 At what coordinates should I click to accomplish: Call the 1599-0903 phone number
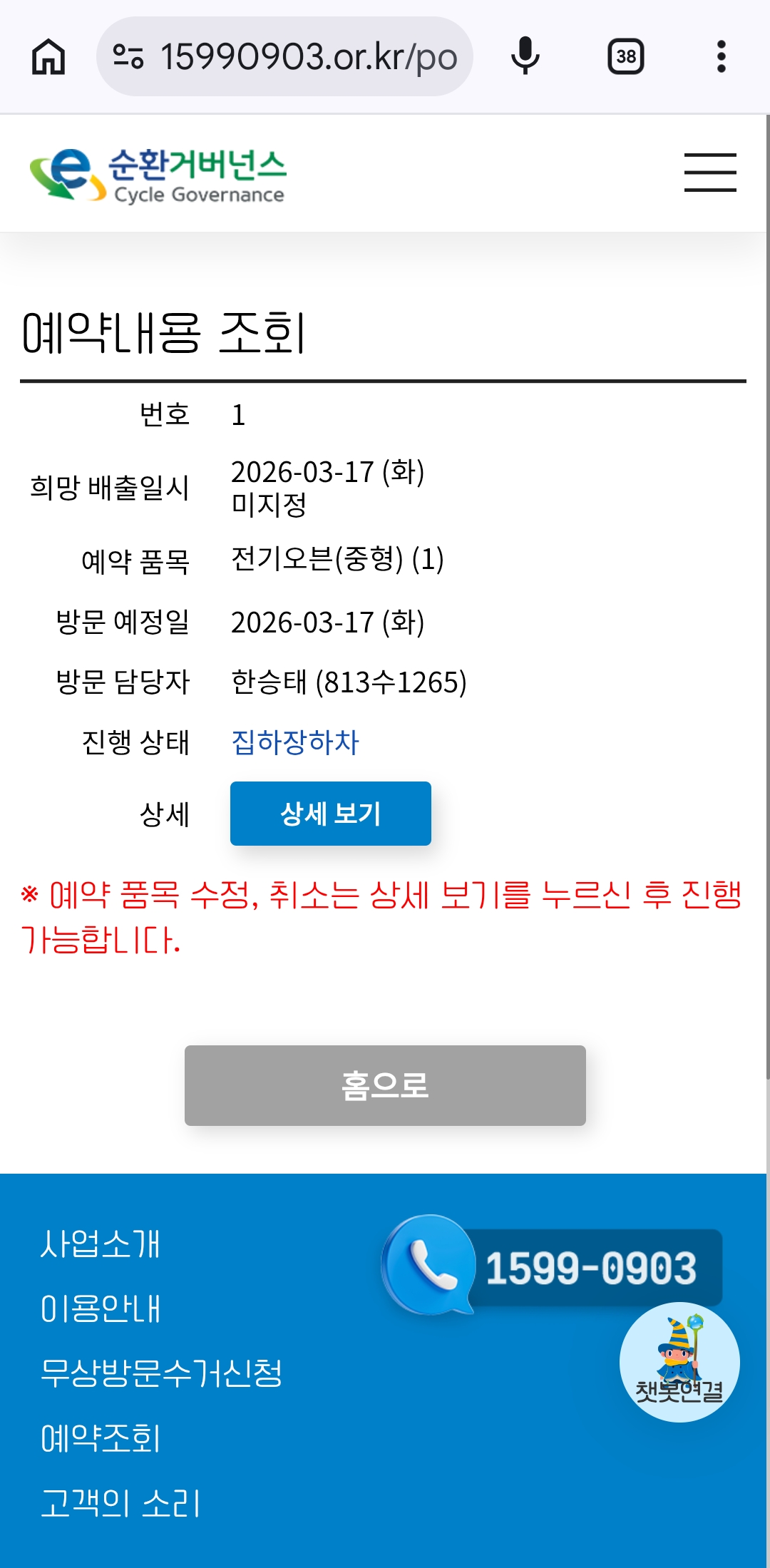(x=553, y=1266)
